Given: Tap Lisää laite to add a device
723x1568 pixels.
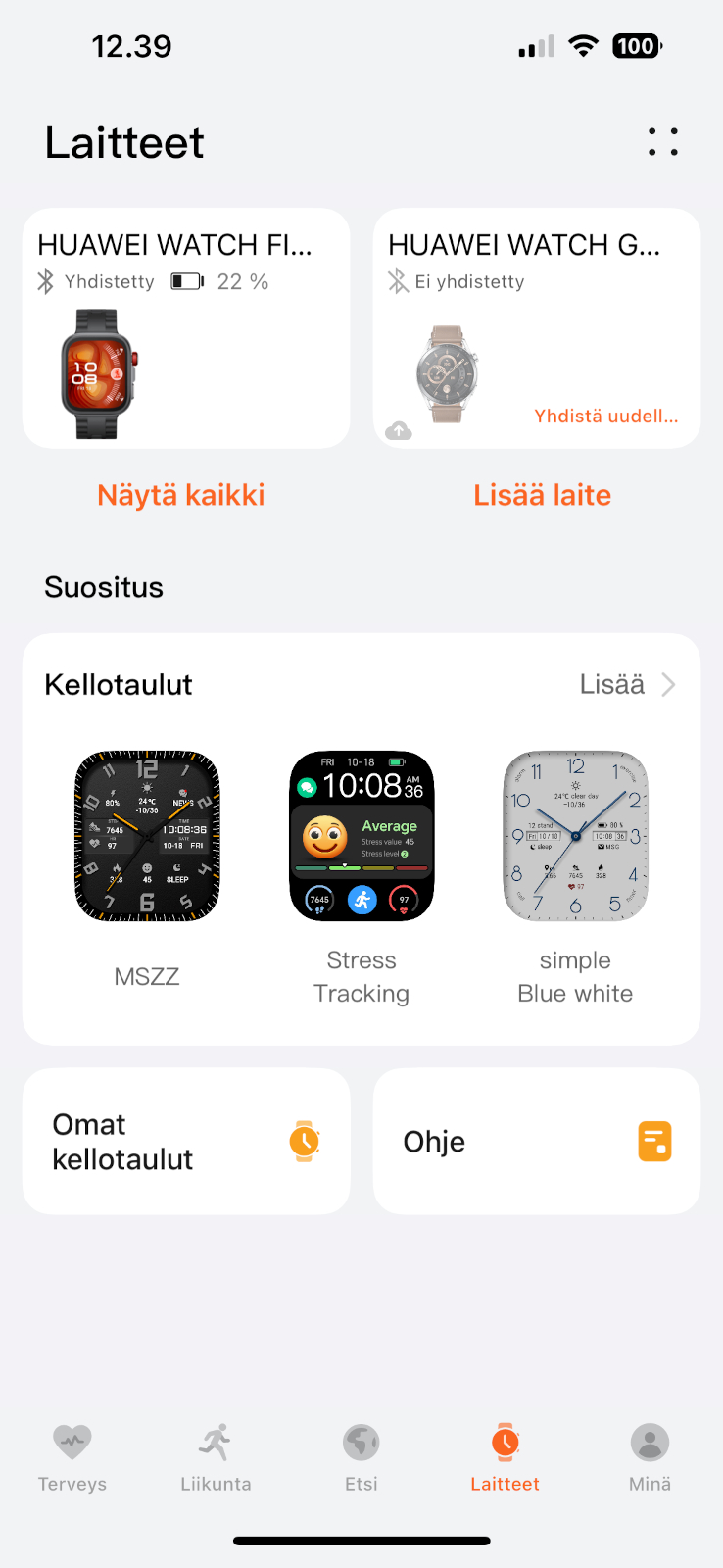Looking at the screenshot, I should [x=542, y=495].
